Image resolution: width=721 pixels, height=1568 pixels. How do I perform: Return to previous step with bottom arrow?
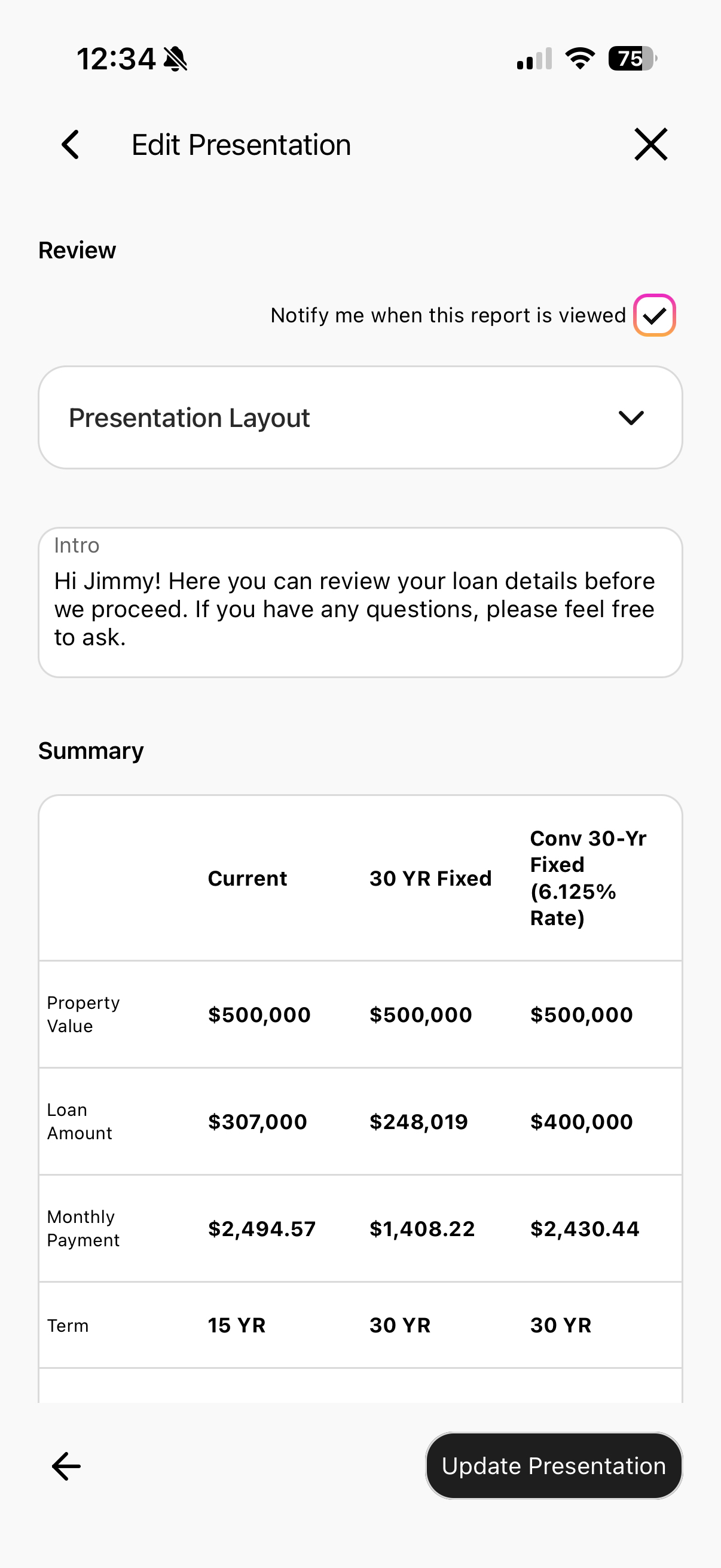pos(66,1466)
